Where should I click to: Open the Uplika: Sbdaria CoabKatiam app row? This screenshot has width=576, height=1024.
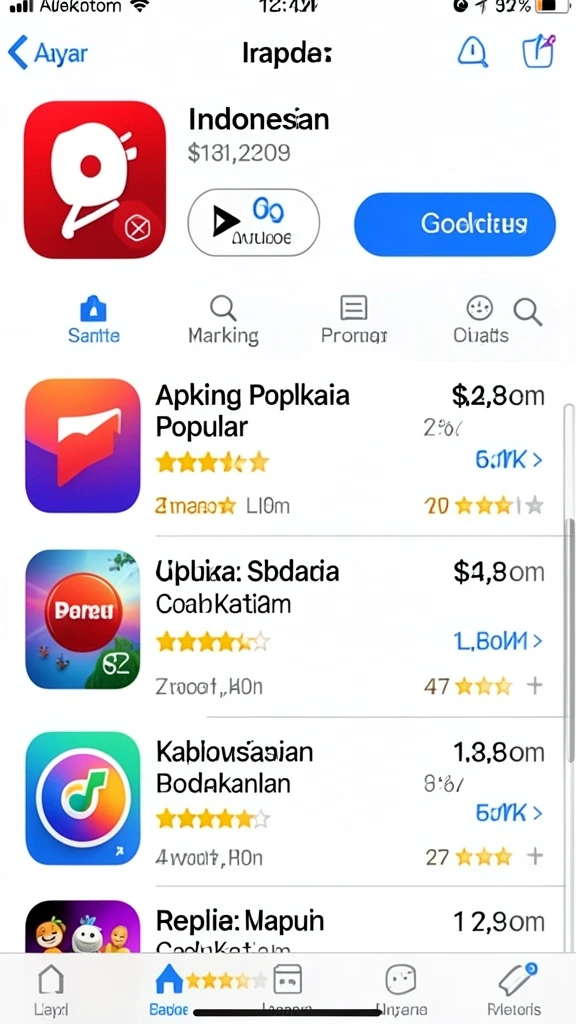(285, 619)
